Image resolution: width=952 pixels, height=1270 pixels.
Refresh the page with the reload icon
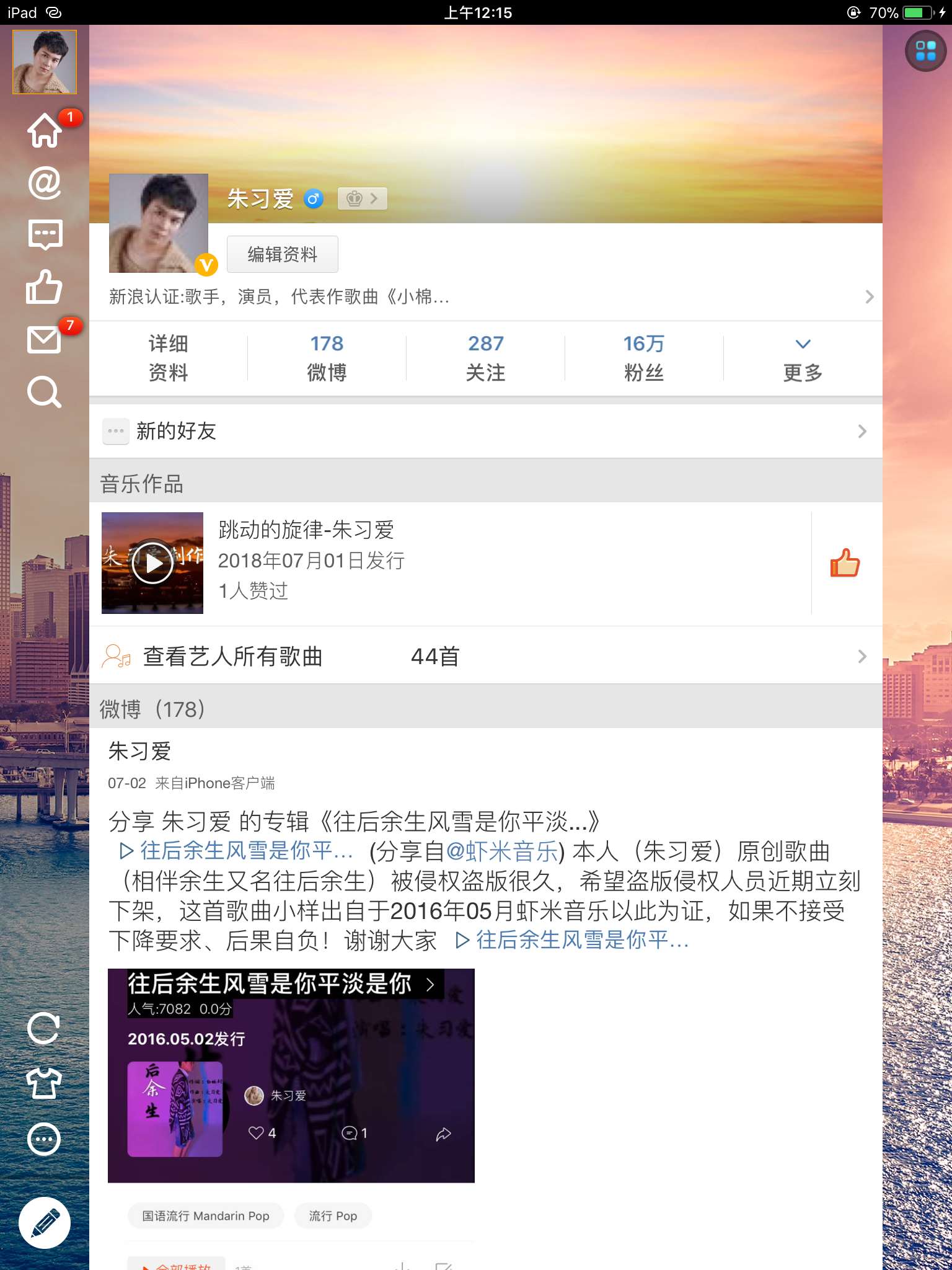tap(45, 1029)
